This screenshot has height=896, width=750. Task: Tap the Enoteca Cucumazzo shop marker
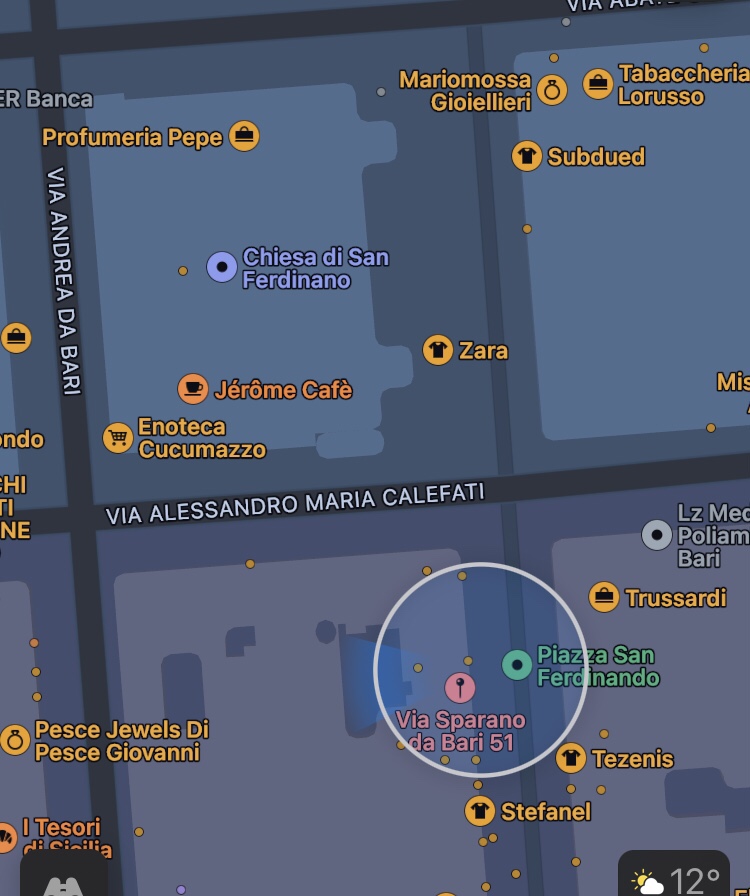(118, 437)
